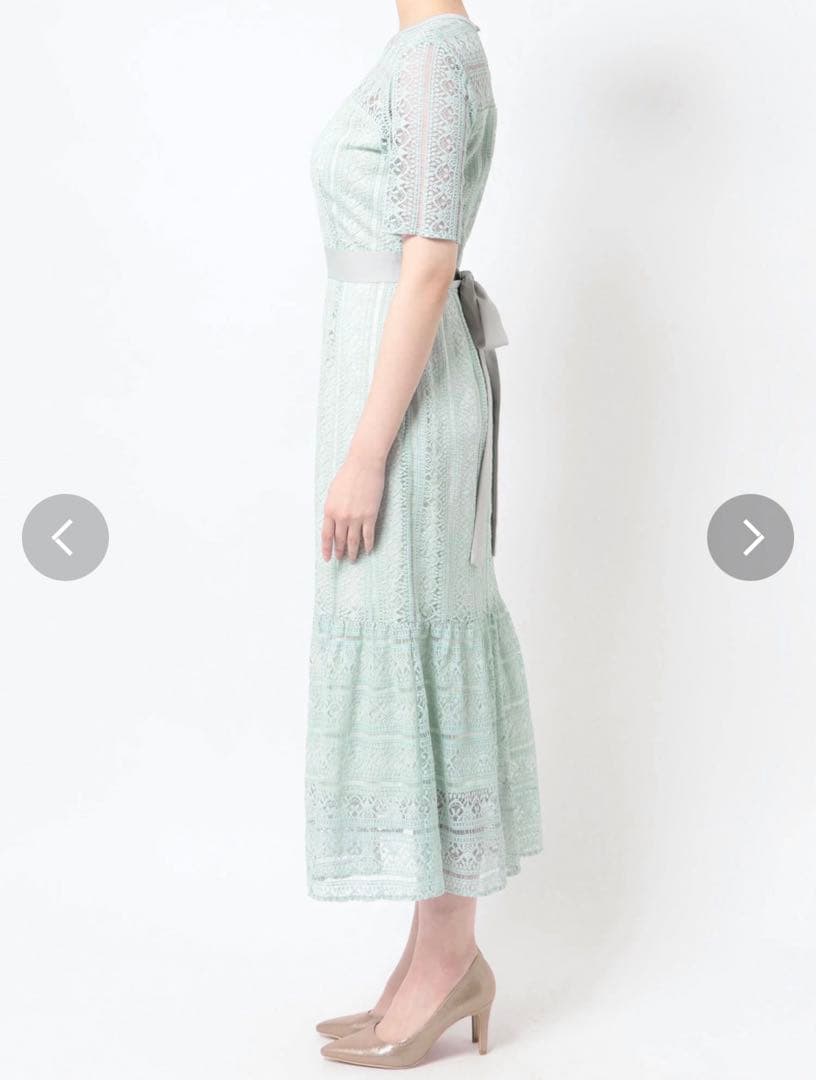Go to the previous product image
This screenshot has height=1080, width=816.
pyautogui.click(x=65, y=537)
